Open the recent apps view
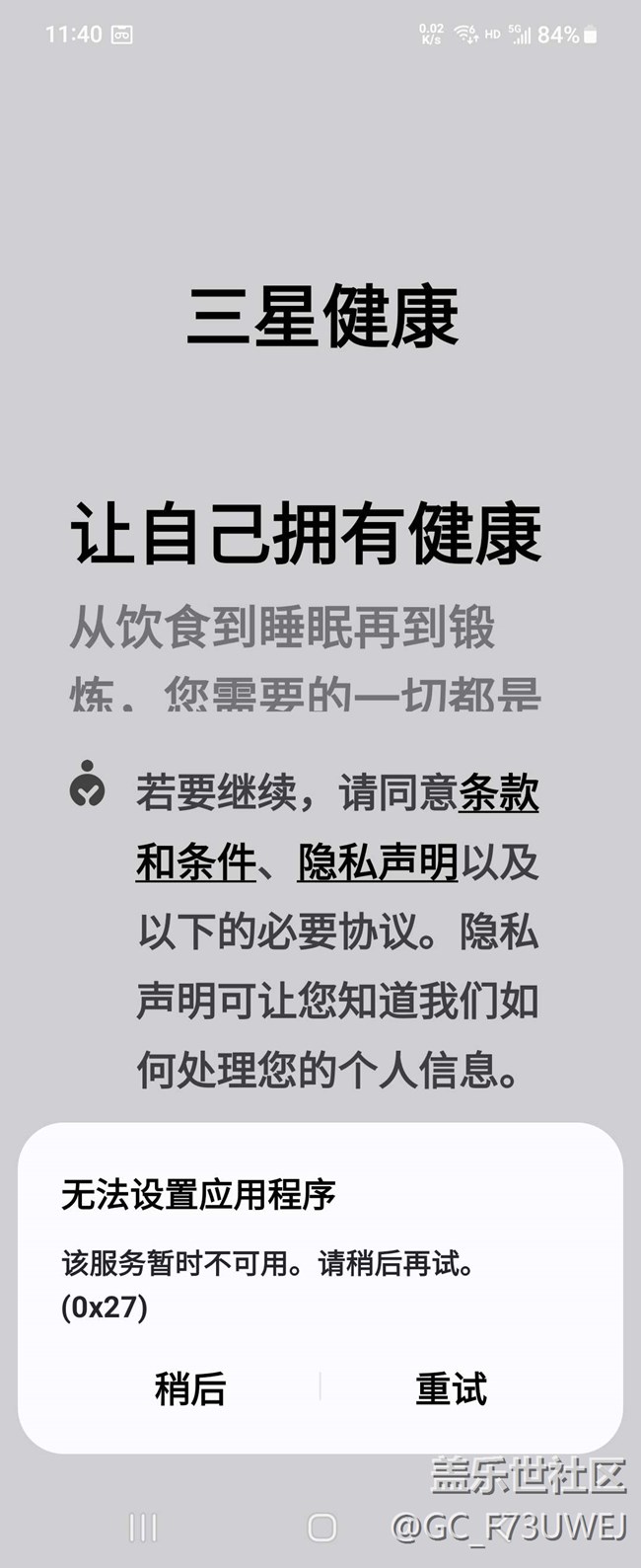The width and height of the screenshot is (641, 1568). pos(143,1528)
